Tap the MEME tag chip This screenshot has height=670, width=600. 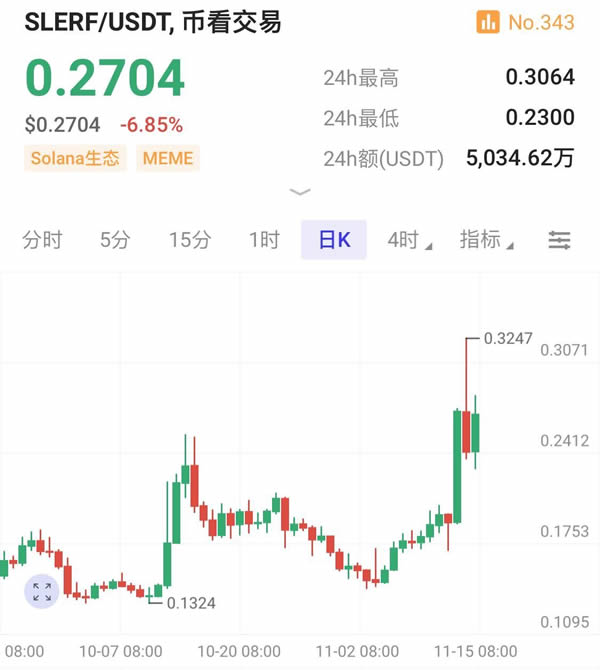pyautogui.click(x=167, y=158)
